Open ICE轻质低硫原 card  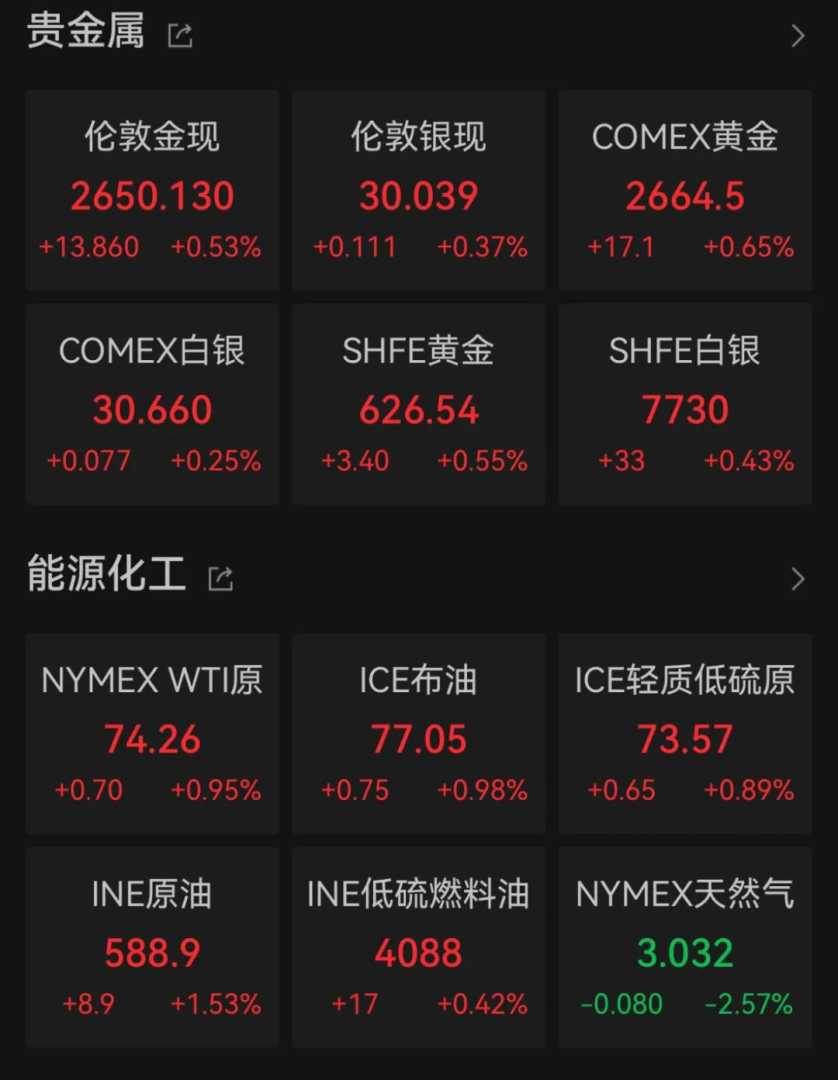(685, 733)
